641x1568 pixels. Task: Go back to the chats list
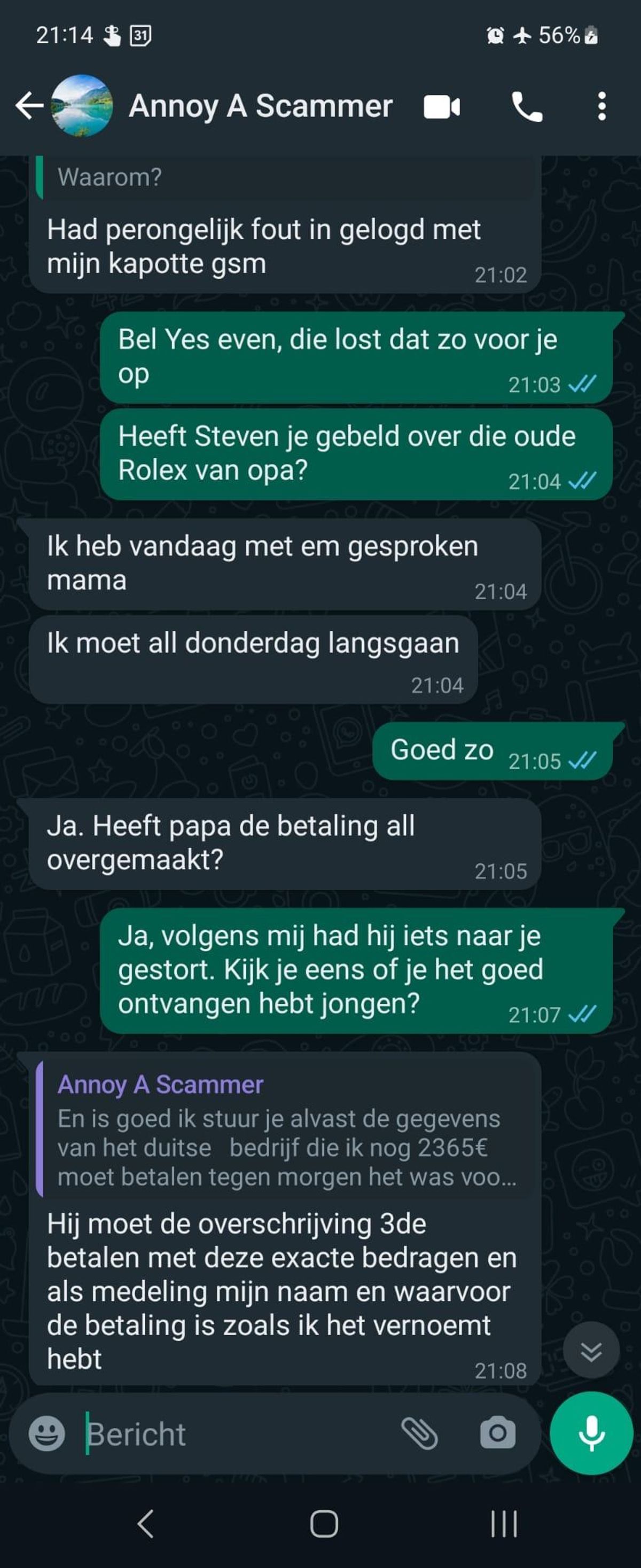[29, 106]
